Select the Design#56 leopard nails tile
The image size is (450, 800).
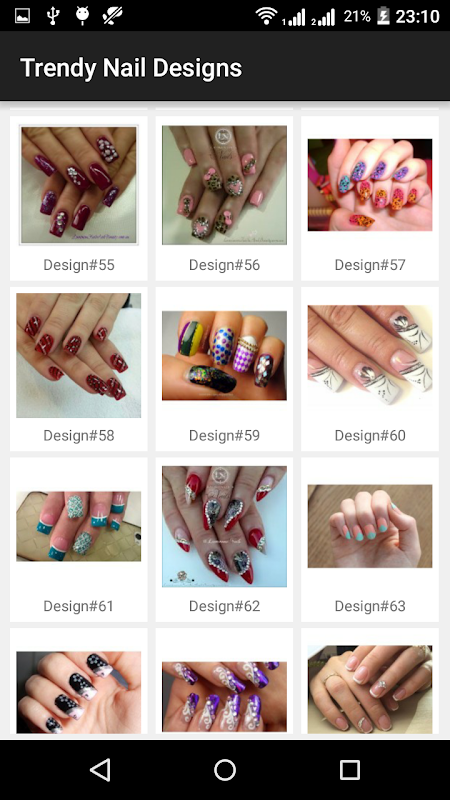click(x=224, y=198)
